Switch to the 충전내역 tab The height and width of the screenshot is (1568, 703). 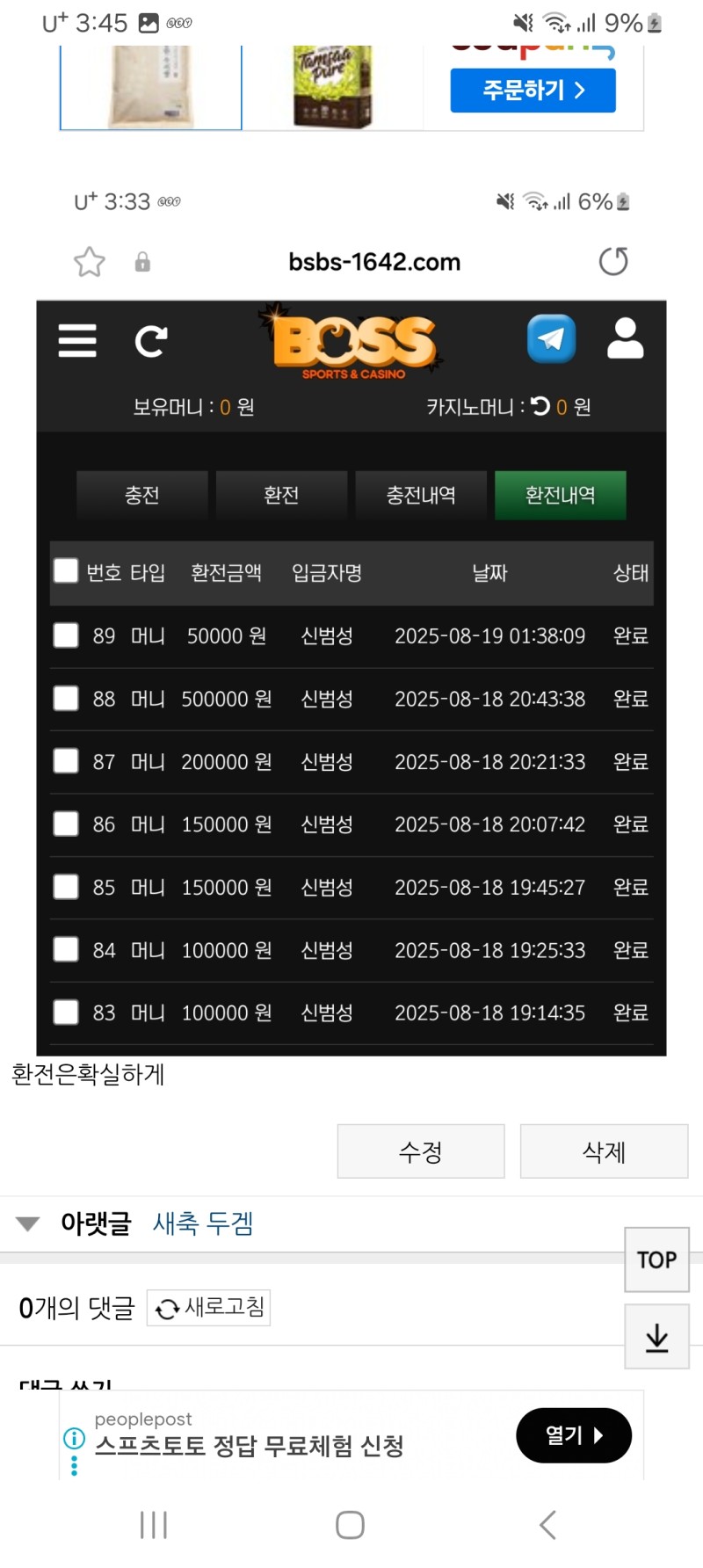421,495
